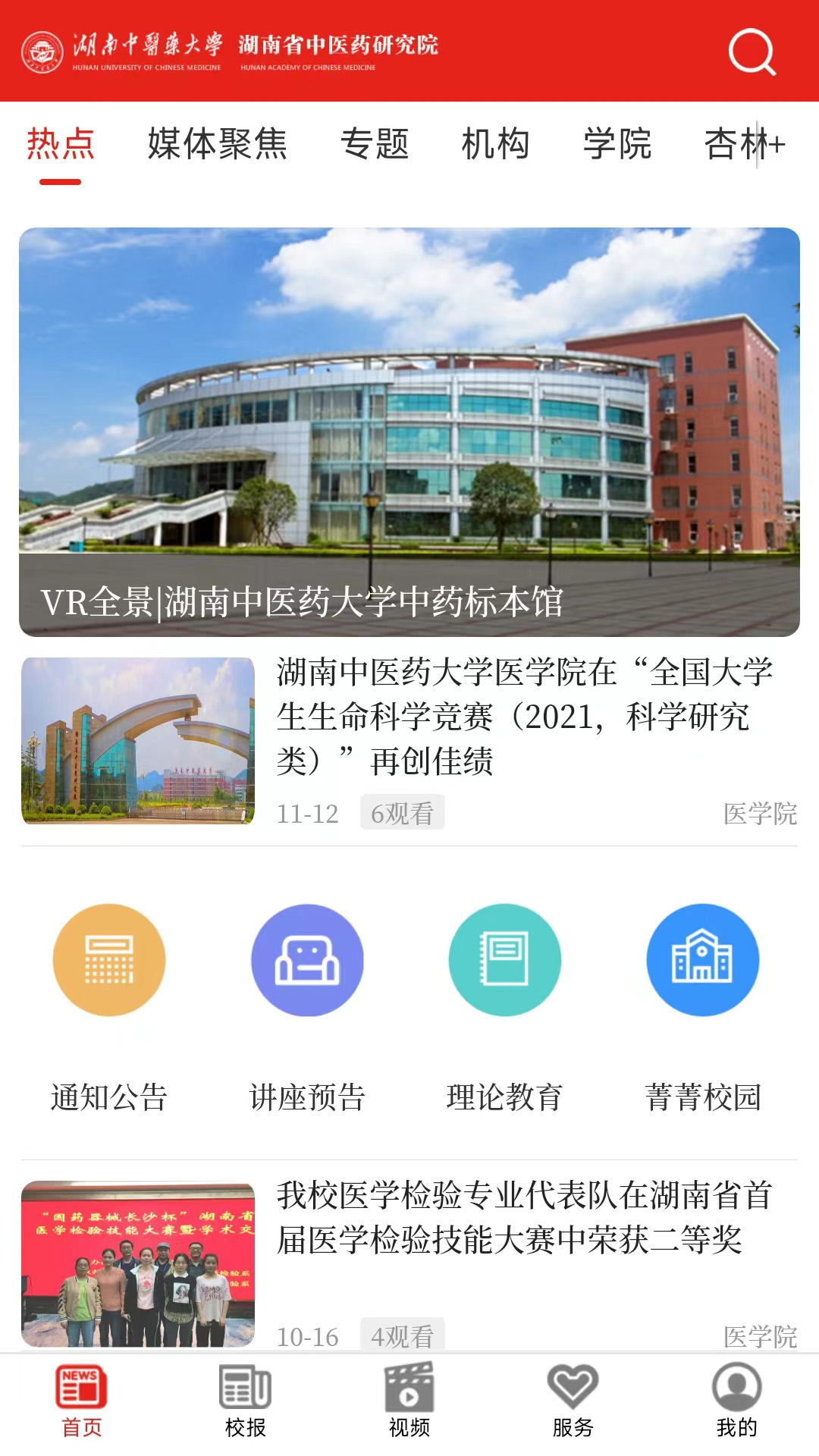The image size is (819, 1456).
Task: Read the 全国大学生生命科学竞赛 article
Action: coord(523,717)
